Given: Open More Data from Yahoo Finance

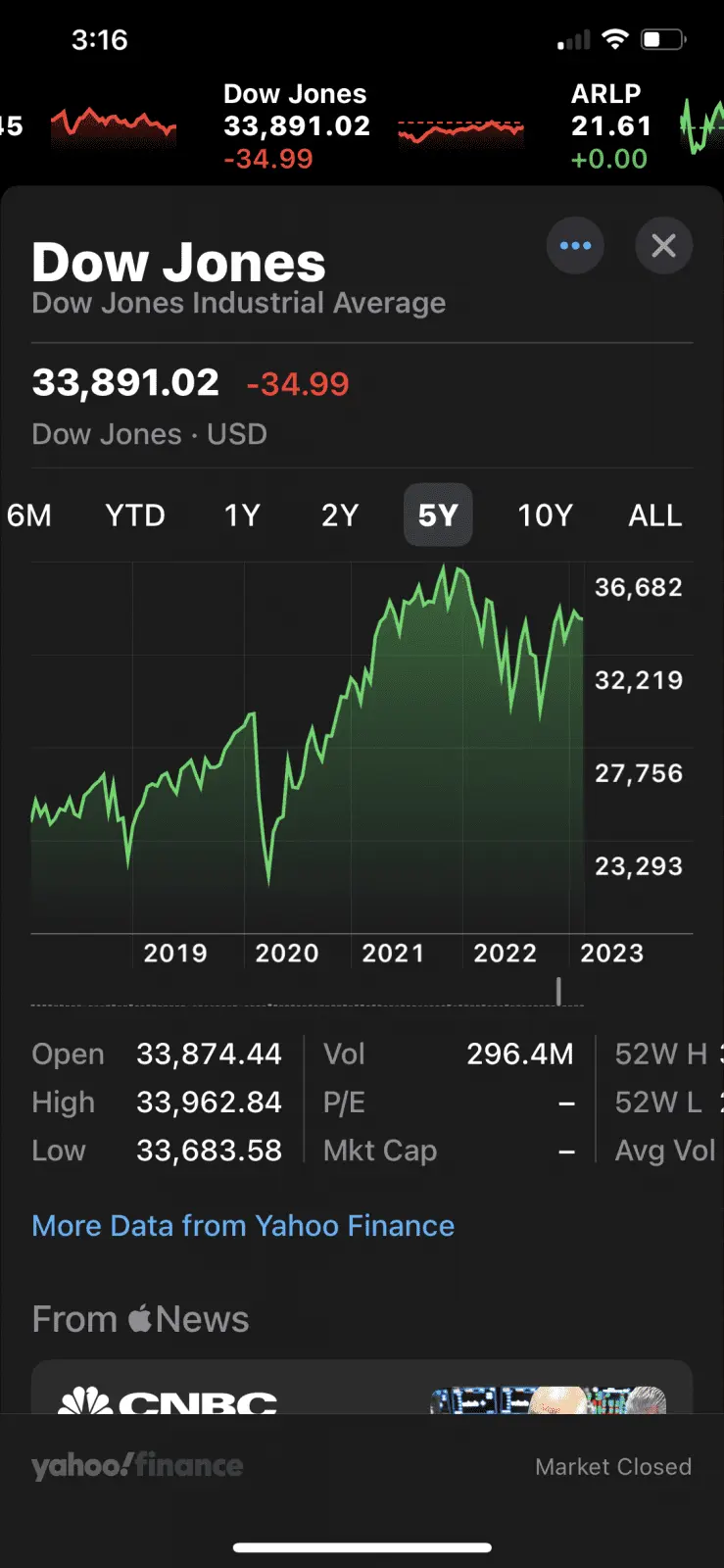Looking at the screenshot, I should pyautogui.click(x=243, y=1226).
